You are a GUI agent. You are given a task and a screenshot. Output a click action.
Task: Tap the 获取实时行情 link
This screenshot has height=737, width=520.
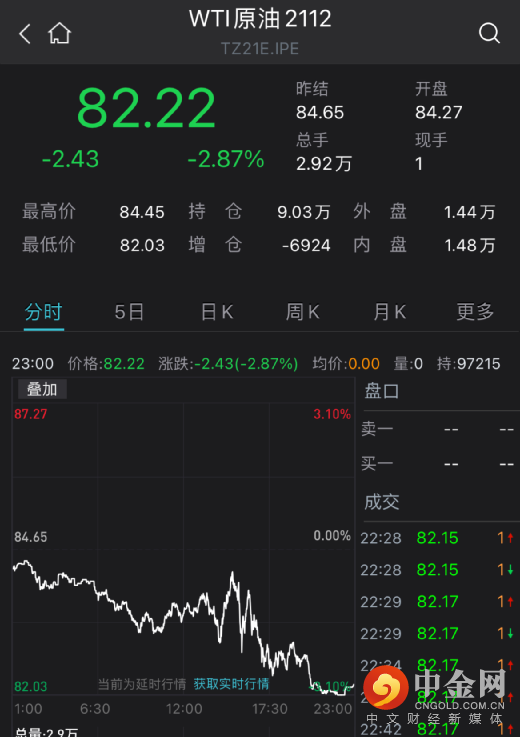coord(231,684)
